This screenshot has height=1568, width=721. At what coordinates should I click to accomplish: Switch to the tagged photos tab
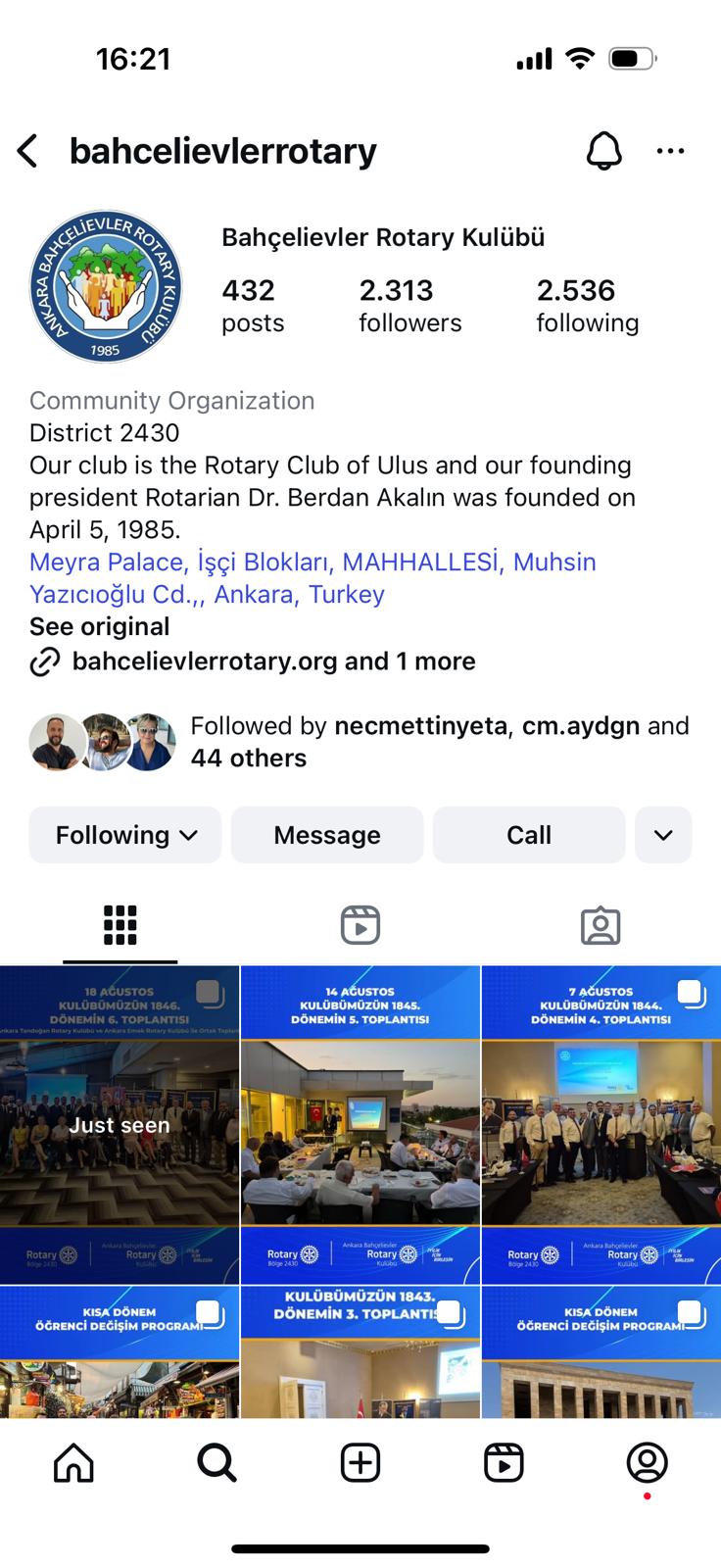601,925
